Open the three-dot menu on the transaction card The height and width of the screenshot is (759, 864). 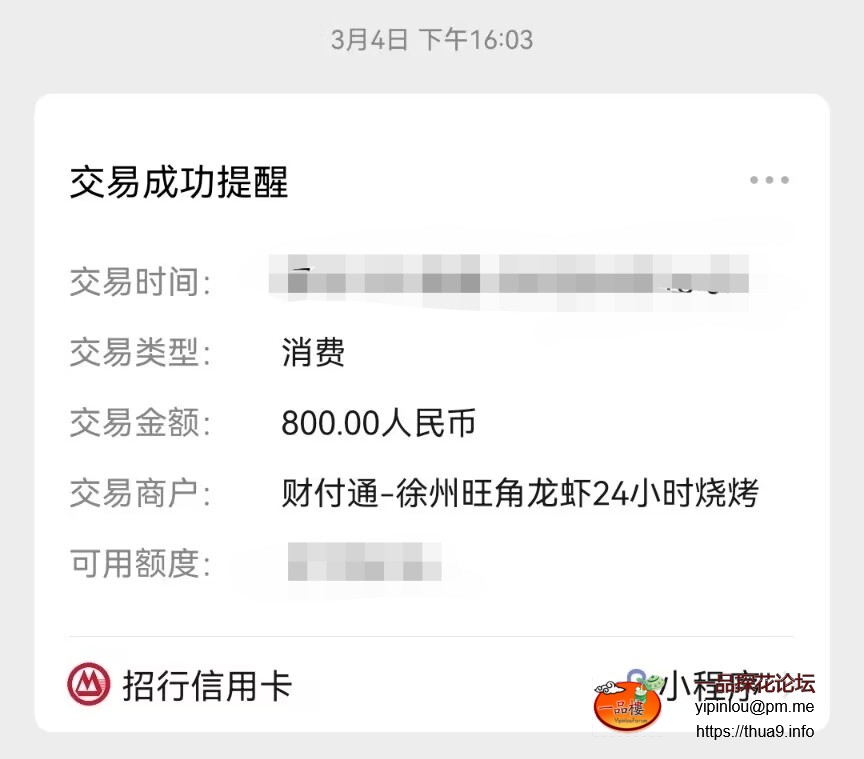pyautogui.click(x=769, y=180)
